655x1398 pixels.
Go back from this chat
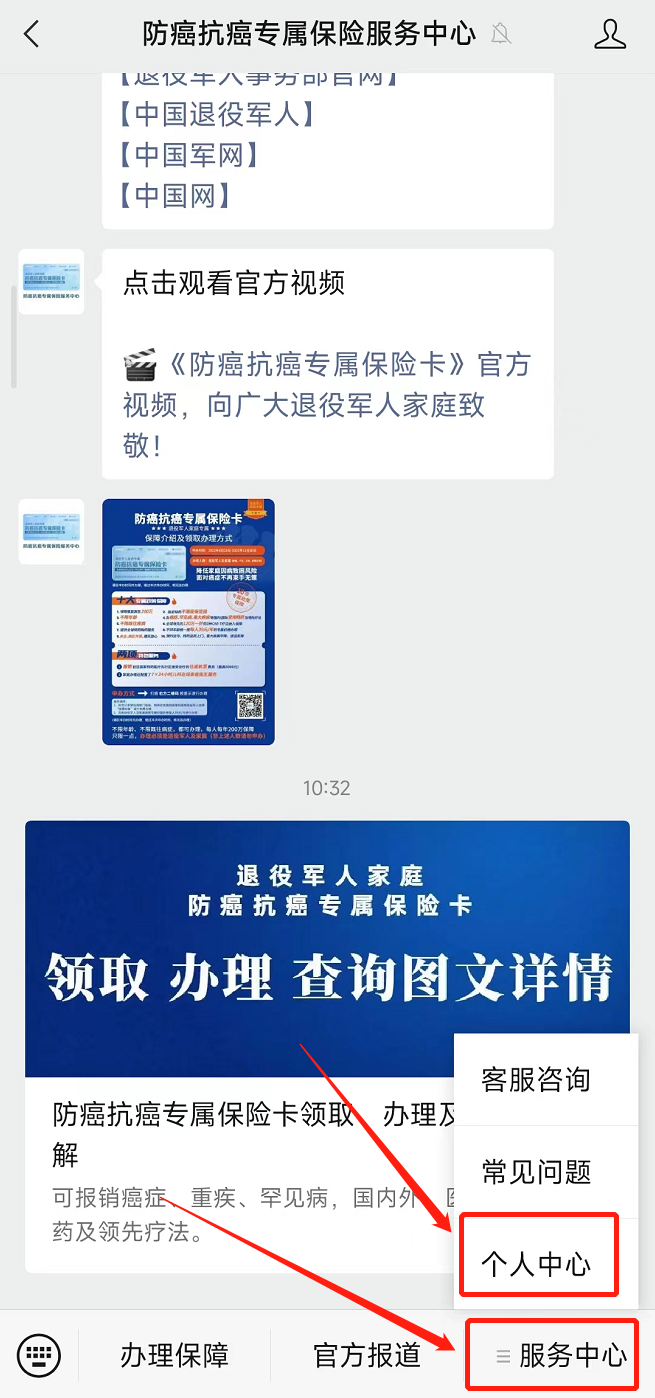point(32,35)
